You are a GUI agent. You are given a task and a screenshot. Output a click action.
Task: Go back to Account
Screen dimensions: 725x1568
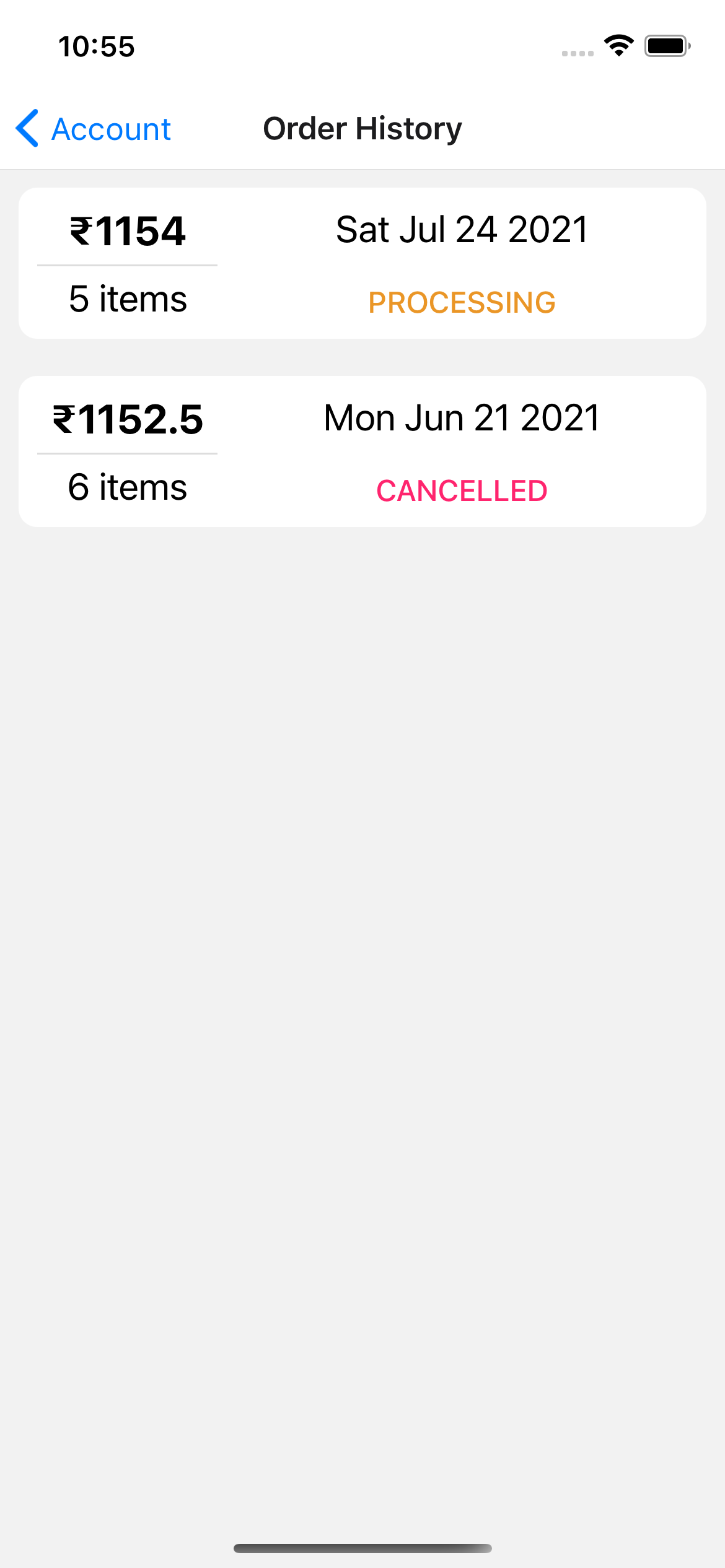[94, 129]
